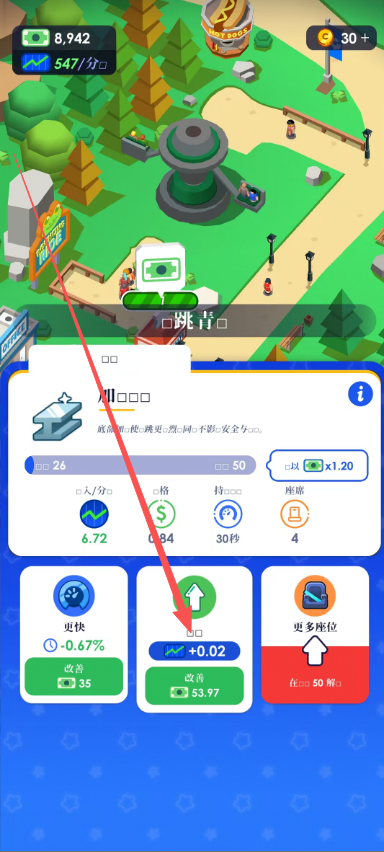Tap the locked 更多座位 upgrade card

coord(315,635)
